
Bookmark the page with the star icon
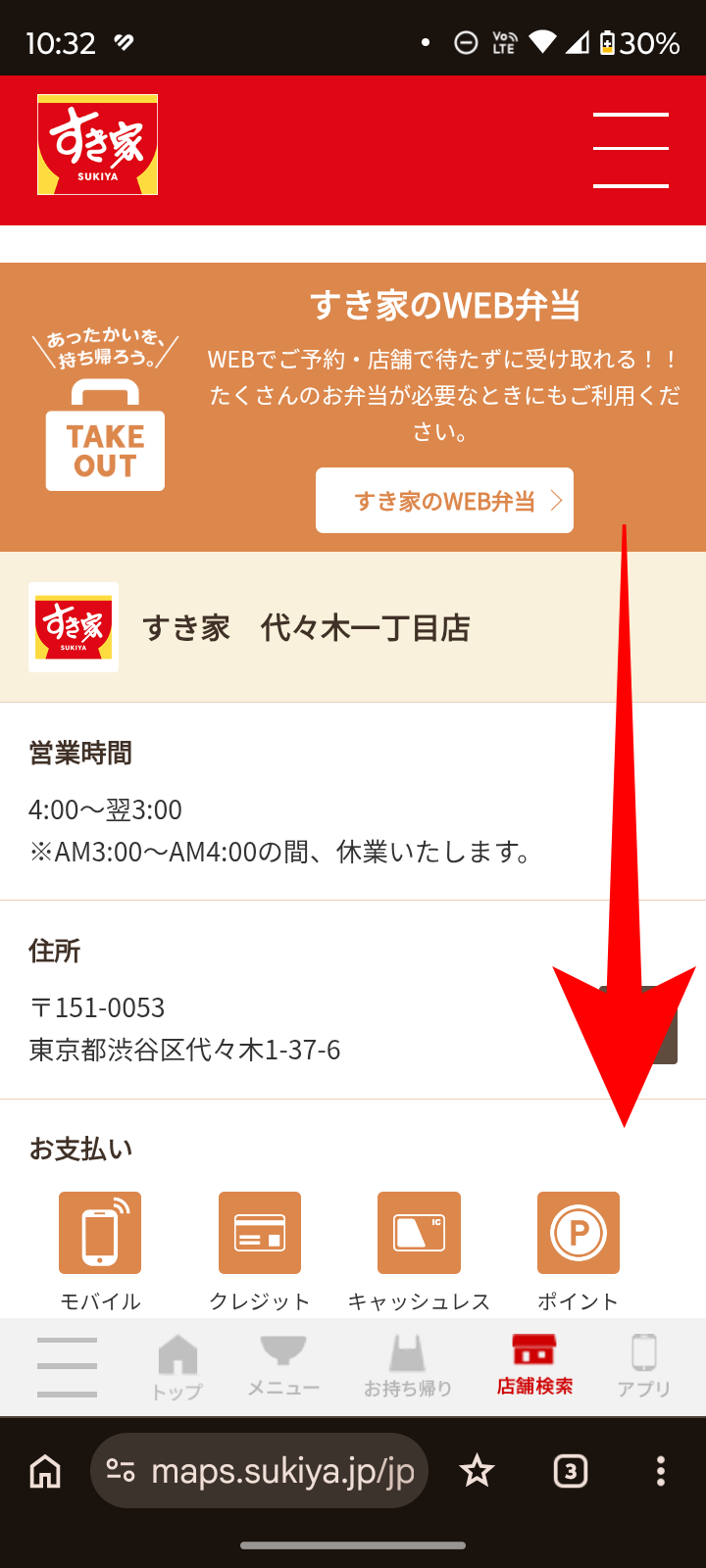[x=478, y=1470]
